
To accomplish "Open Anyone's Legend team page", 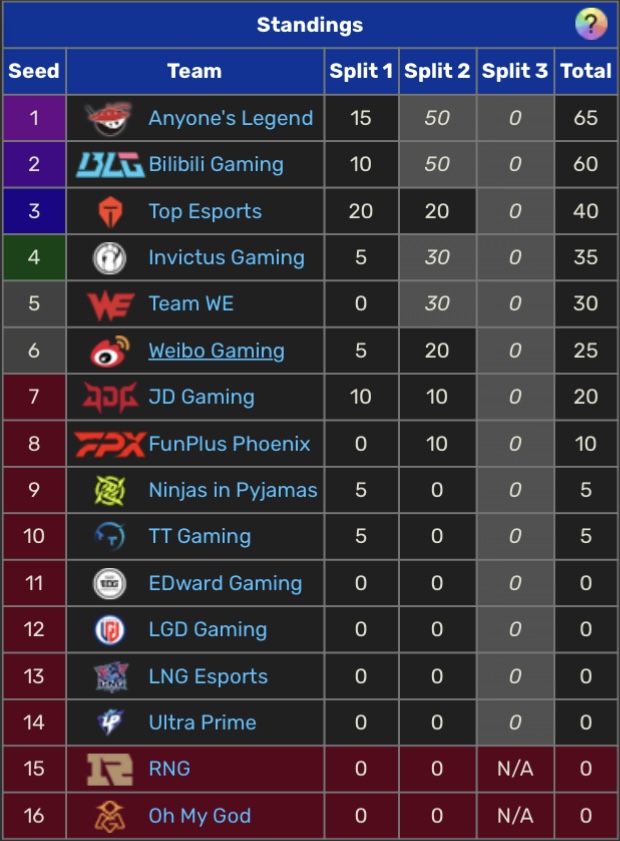I will (x=230, y=118).
